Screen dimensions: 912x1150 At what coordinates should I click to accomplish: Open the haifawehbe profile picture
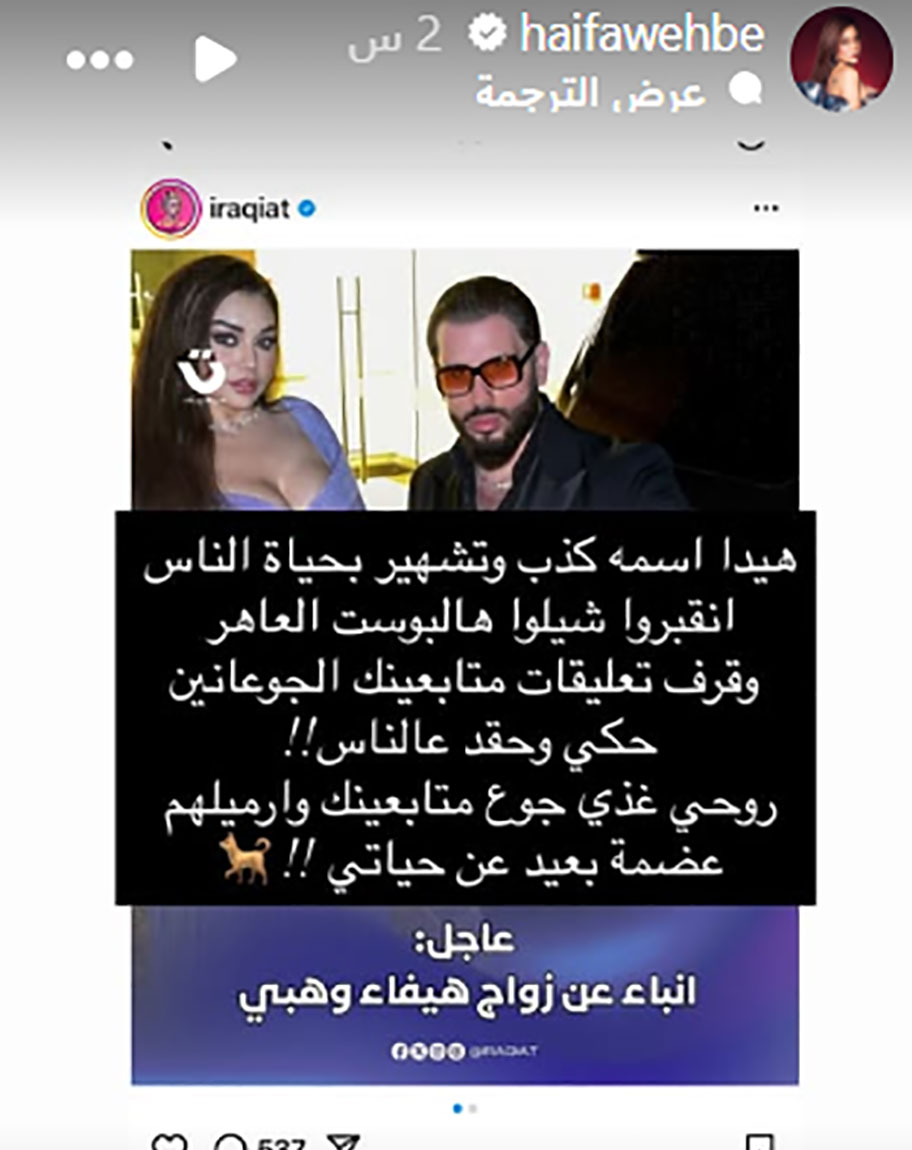point(841,62)
